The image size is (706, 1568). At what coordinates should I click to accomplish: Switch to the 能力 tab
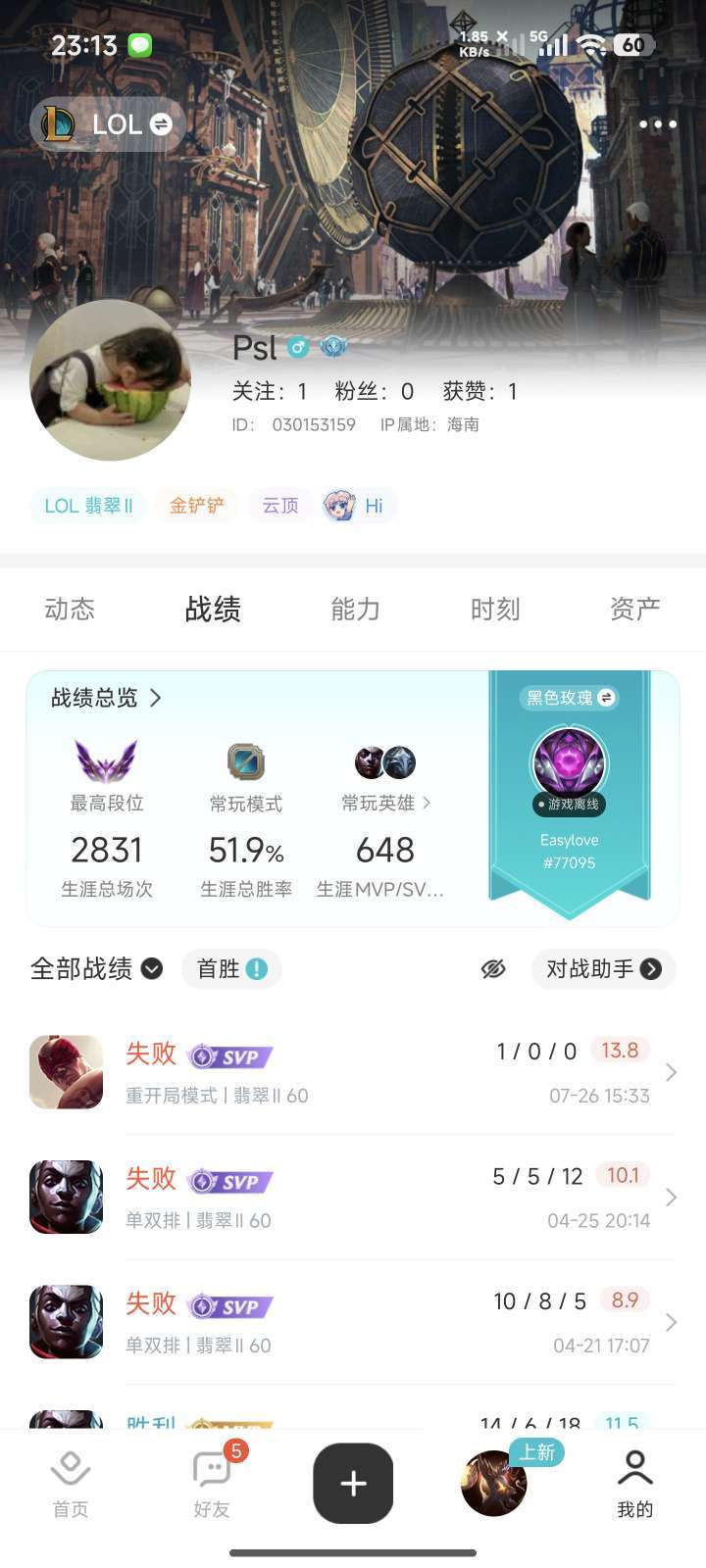pos(355,609)
